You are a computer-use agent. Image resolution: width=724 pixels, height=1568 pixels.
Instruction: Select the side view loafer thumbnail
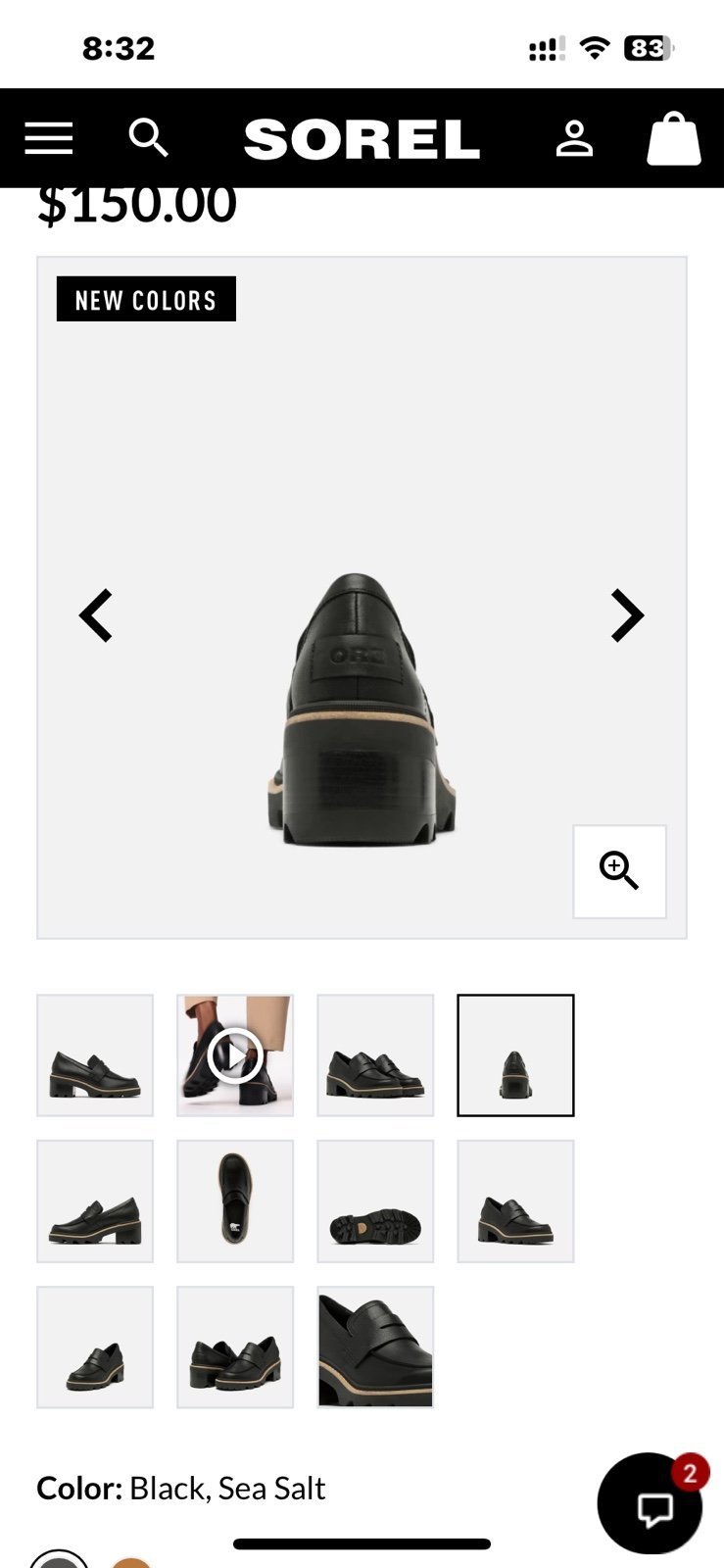pyautogui.click(x=95, y=1055)
